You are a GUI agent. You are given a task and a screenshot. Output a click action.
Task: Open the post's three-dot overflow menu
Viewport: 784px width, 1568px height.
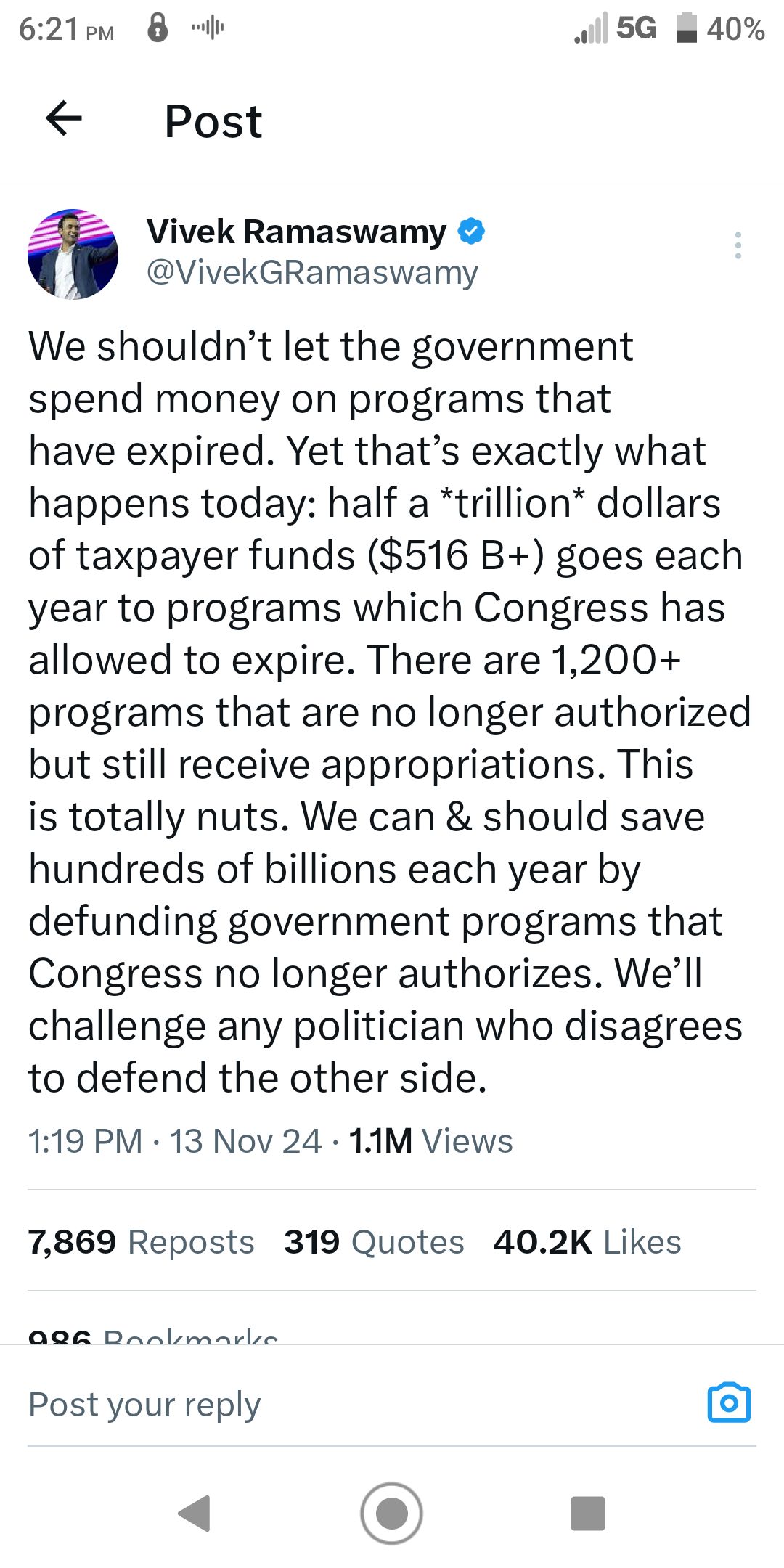click(738, 245)
